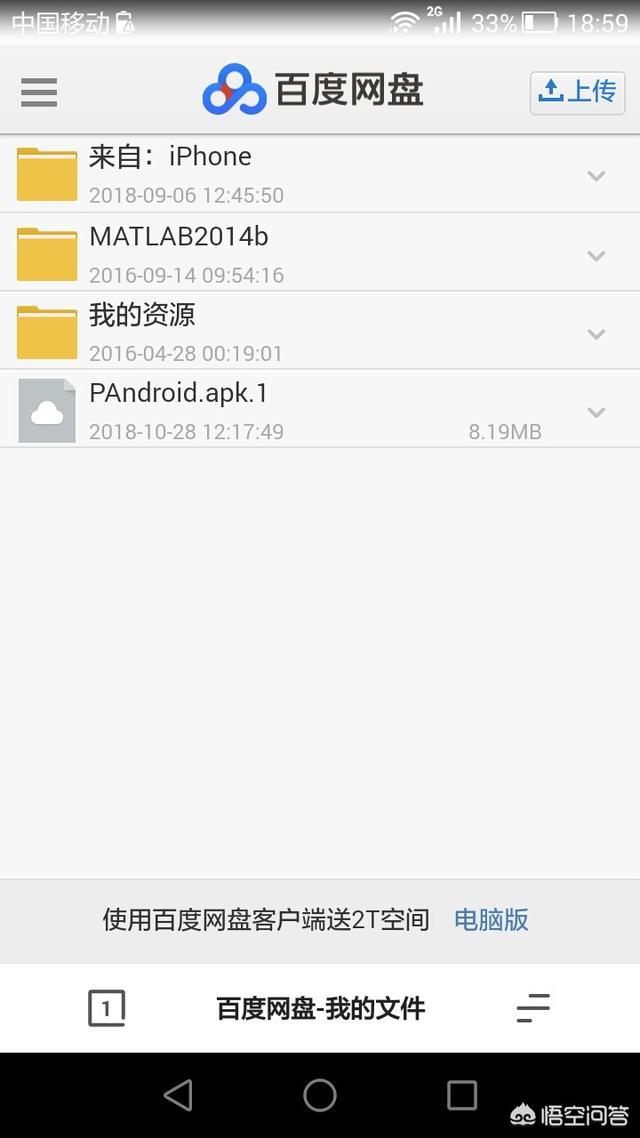Expand options for PAndroid.apk.1
The height and width of the screenshot is (1138, 640).
[596, 412]
